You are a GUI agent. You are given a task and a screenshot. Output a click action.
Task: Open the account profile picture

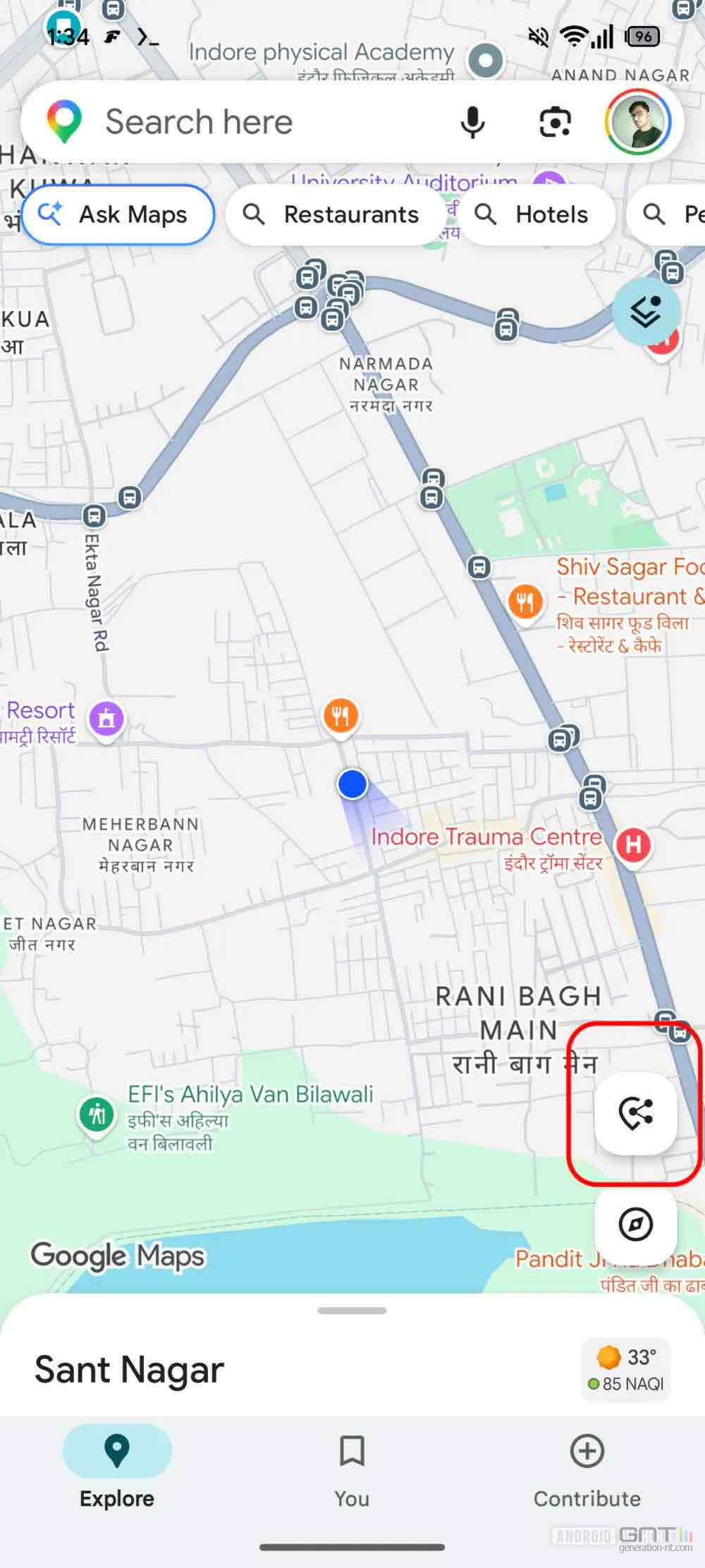pos(637,122)
